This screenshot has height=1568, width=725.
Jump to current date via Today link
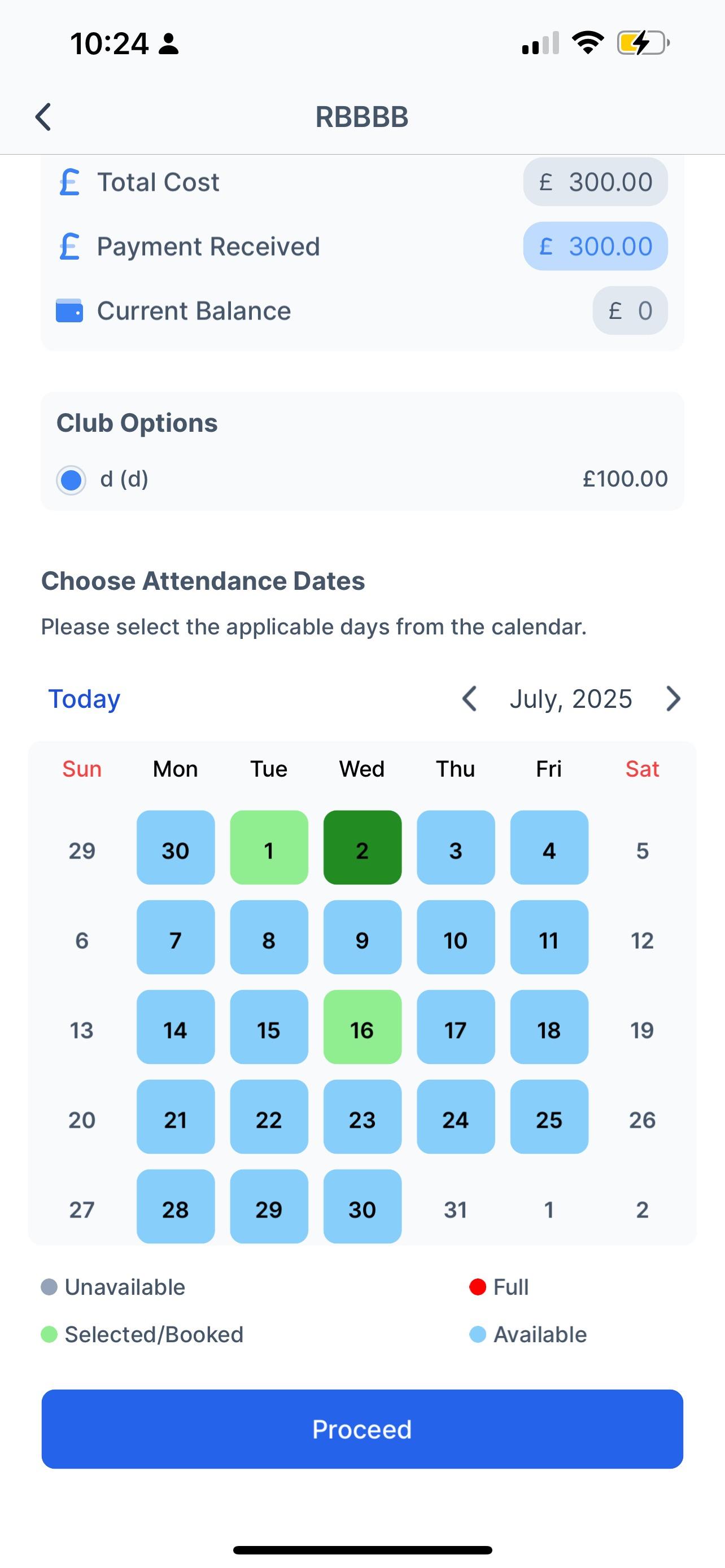pos(84,699)
